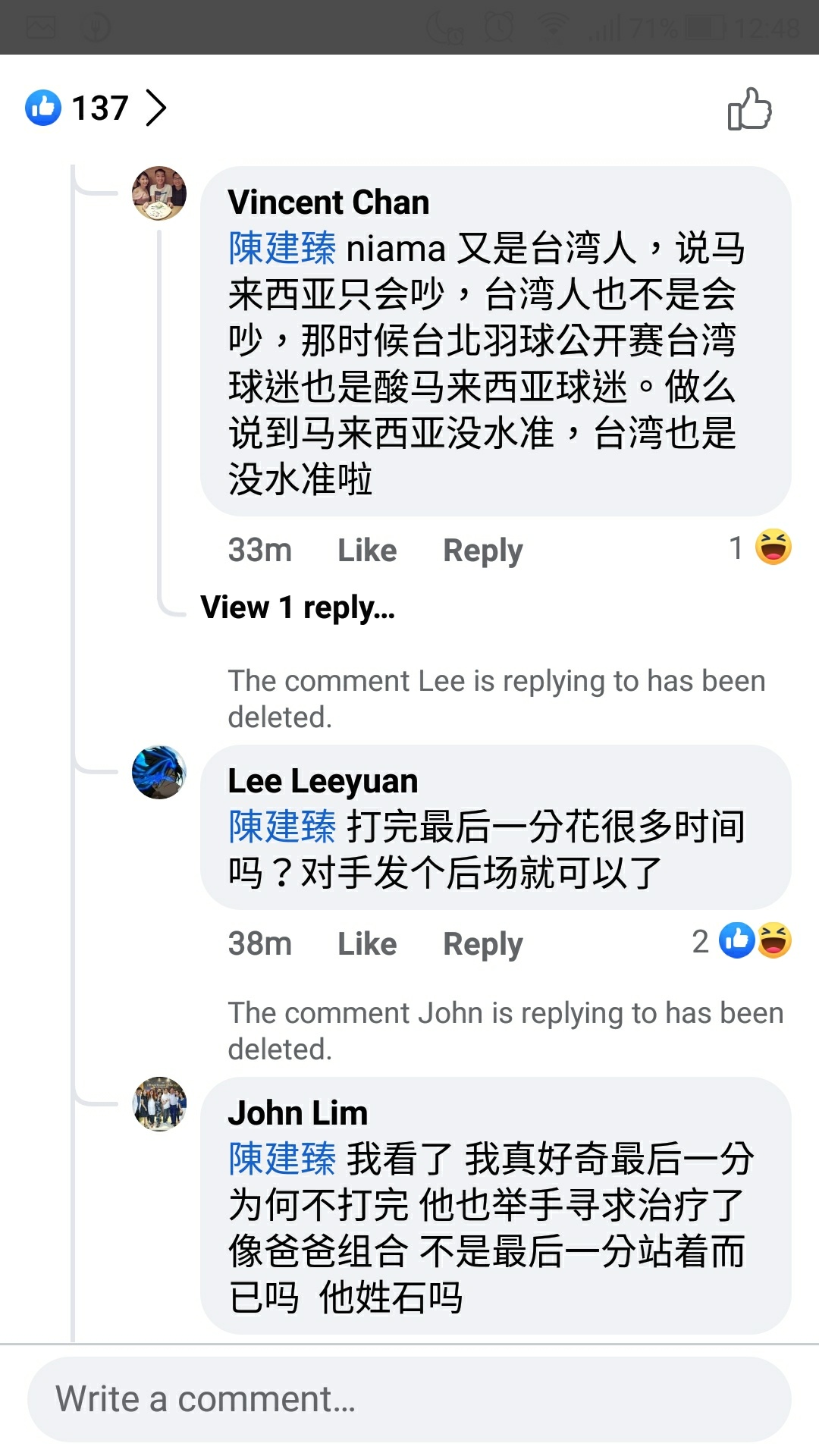Like Vincent Chan's comment
The image size is (819, 1456).
367,551
